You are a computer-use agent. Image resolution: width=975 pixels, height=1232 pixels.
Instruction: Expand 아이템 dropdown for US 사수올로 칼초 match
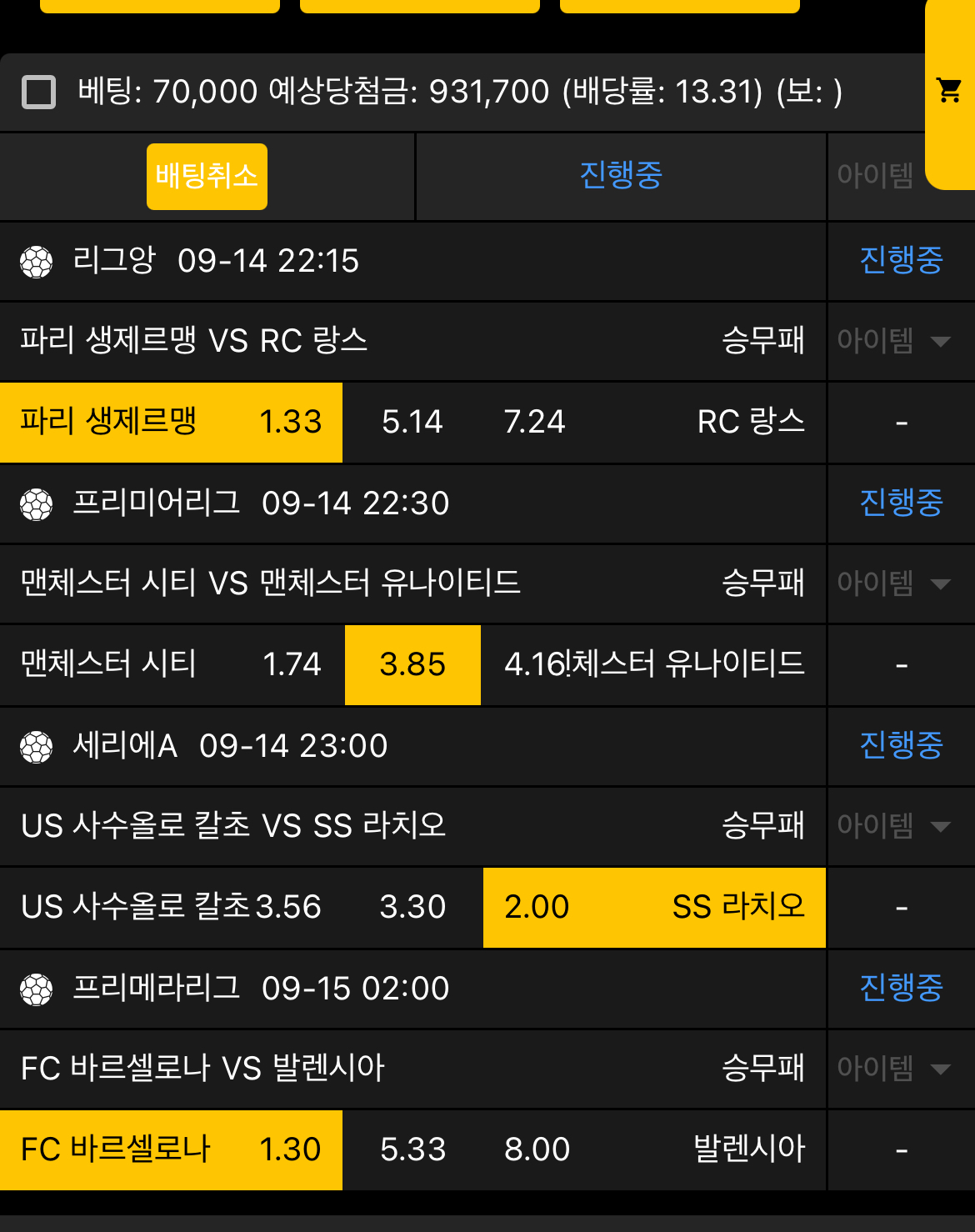pos(893,826)
